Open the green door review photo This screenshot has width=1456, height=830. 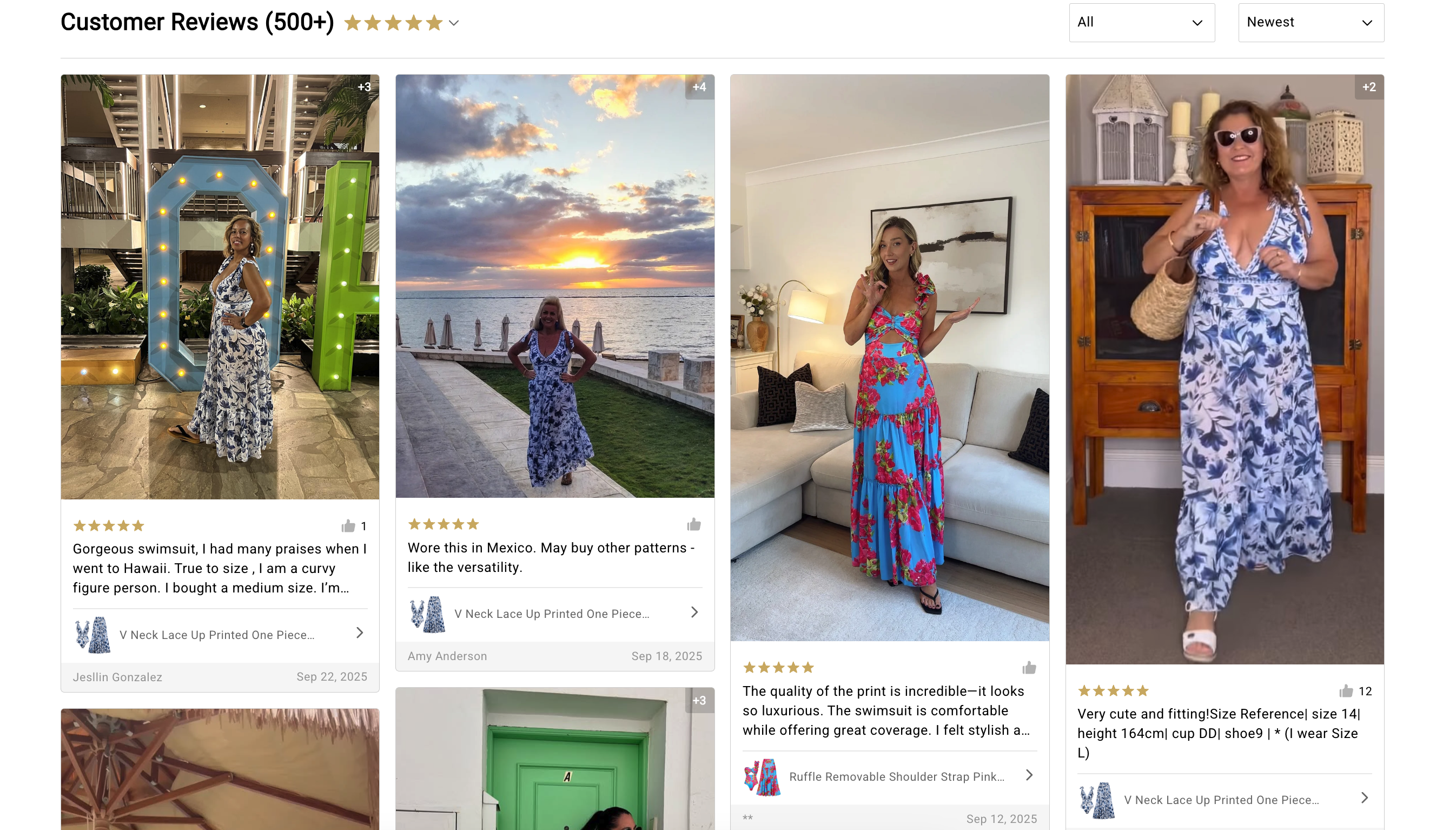(x=554, y=758)
